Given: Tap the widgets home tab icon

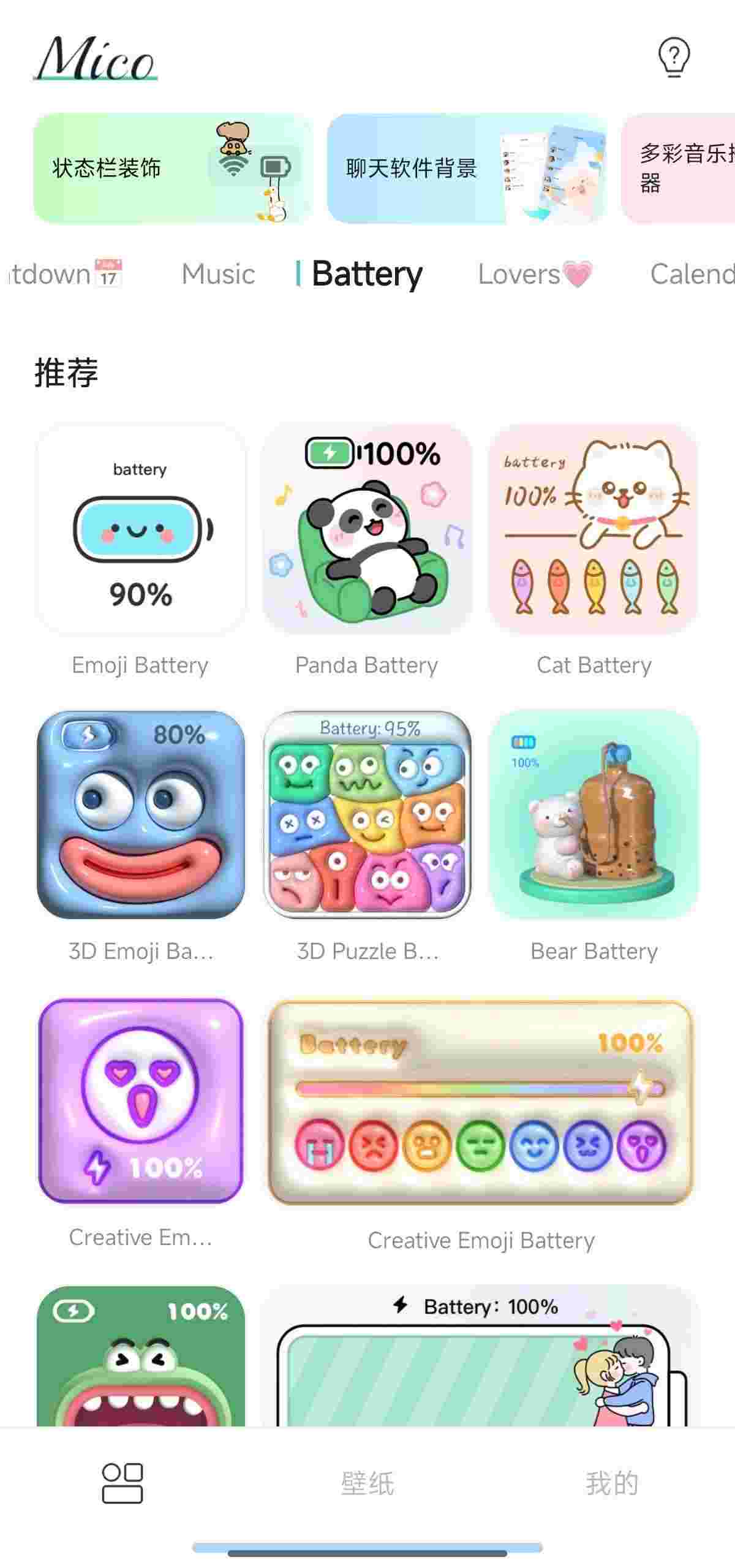Looking at the screenshot, I should coord(123,1483).
